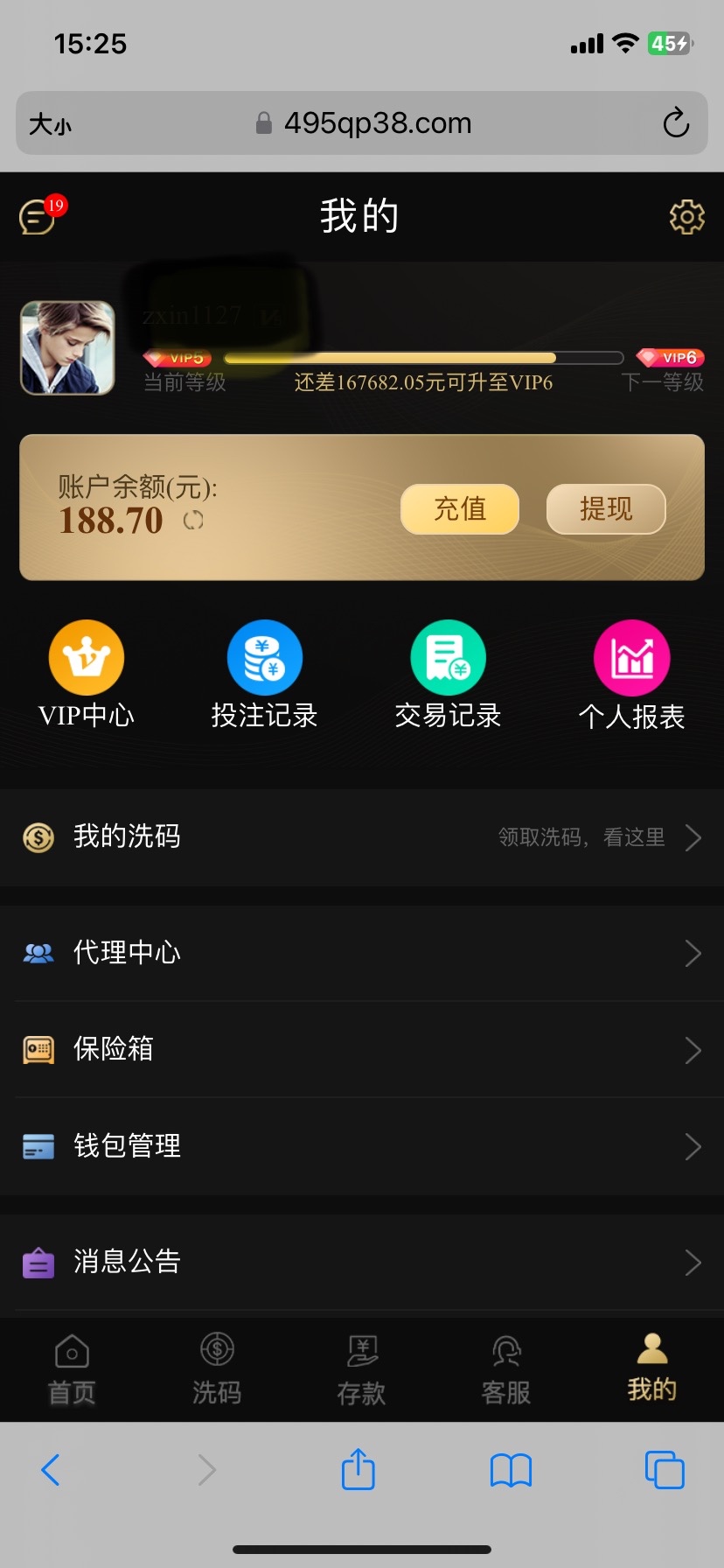724x1568 pixels.
Task: Switch to the 首页 home tab
Action: pos(72,1370)
